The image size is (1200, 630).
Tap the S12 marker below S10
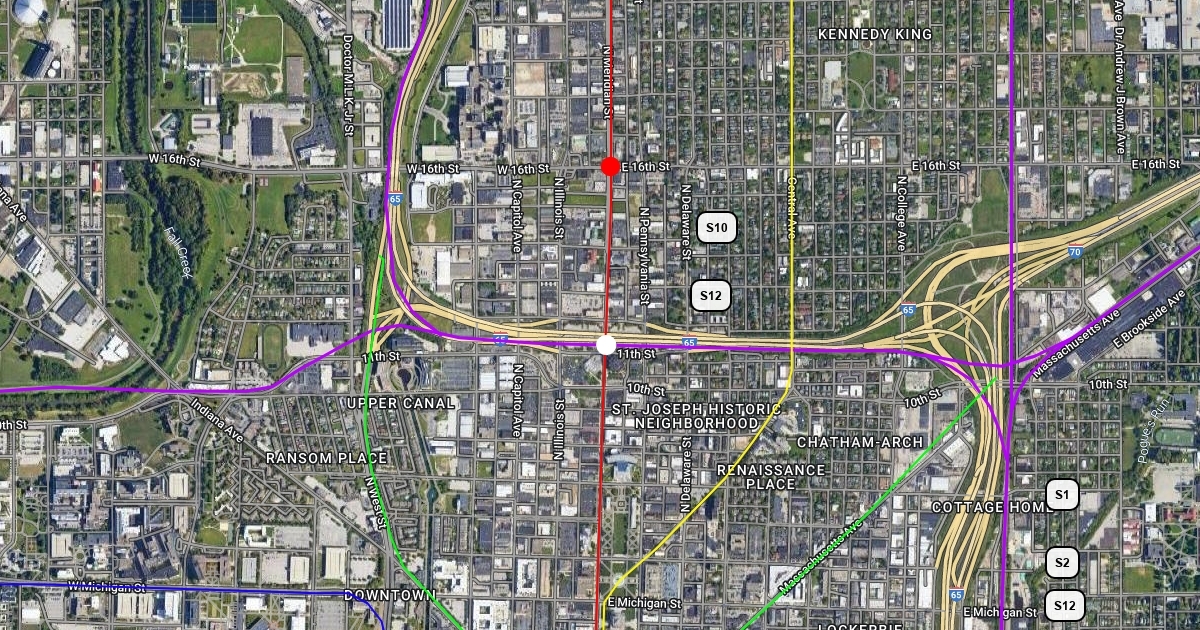tap(711, 295)
